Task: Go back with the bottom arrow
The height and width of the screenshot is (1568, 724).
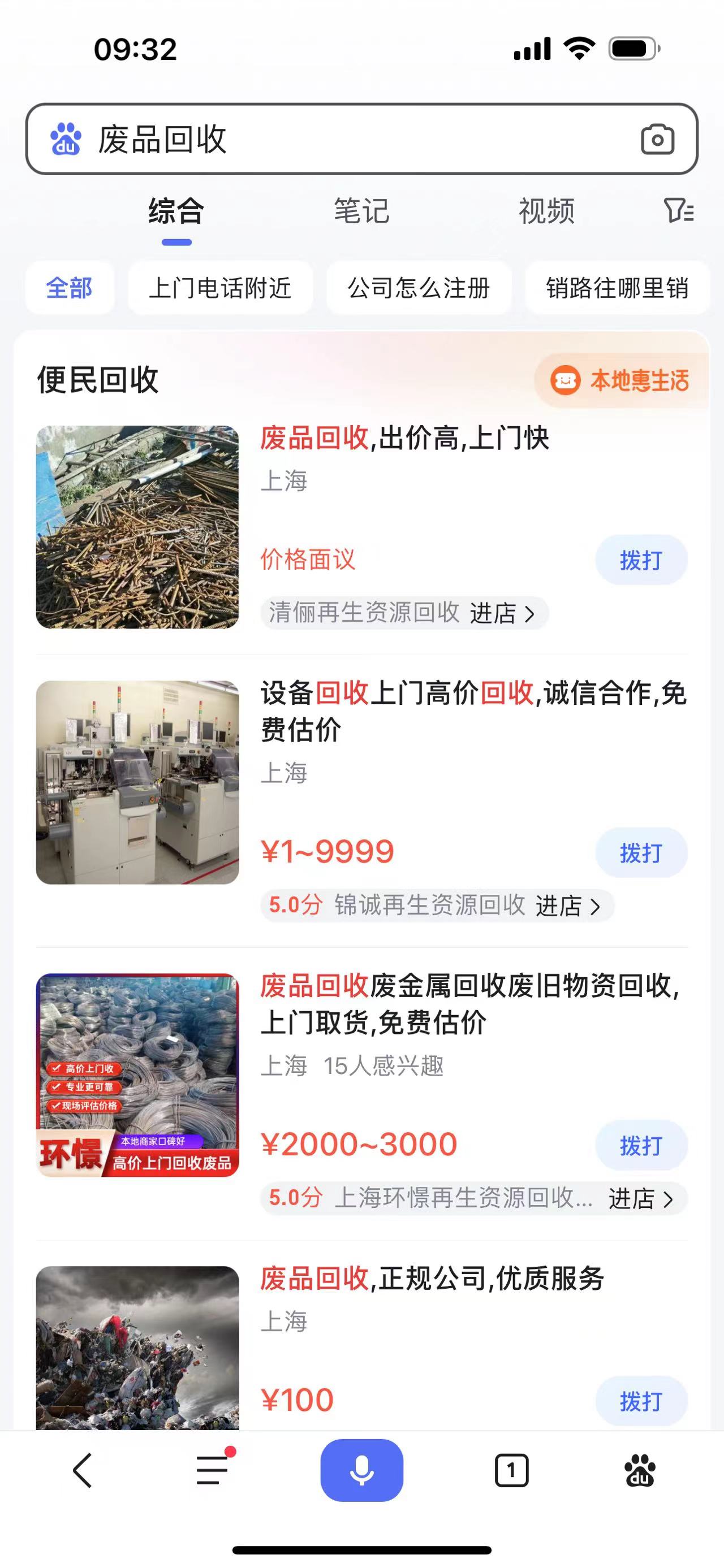Action: [x=82, y=1471]
